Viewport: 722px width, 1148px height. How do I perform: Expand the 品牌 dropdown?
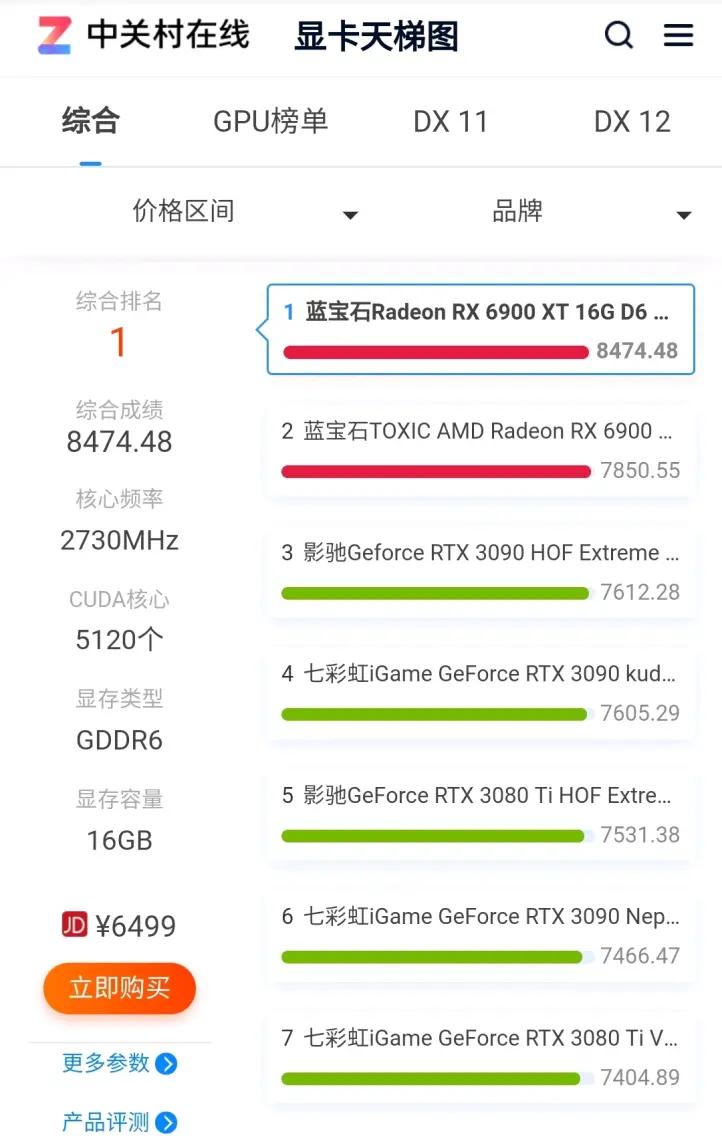coord(590,212)
